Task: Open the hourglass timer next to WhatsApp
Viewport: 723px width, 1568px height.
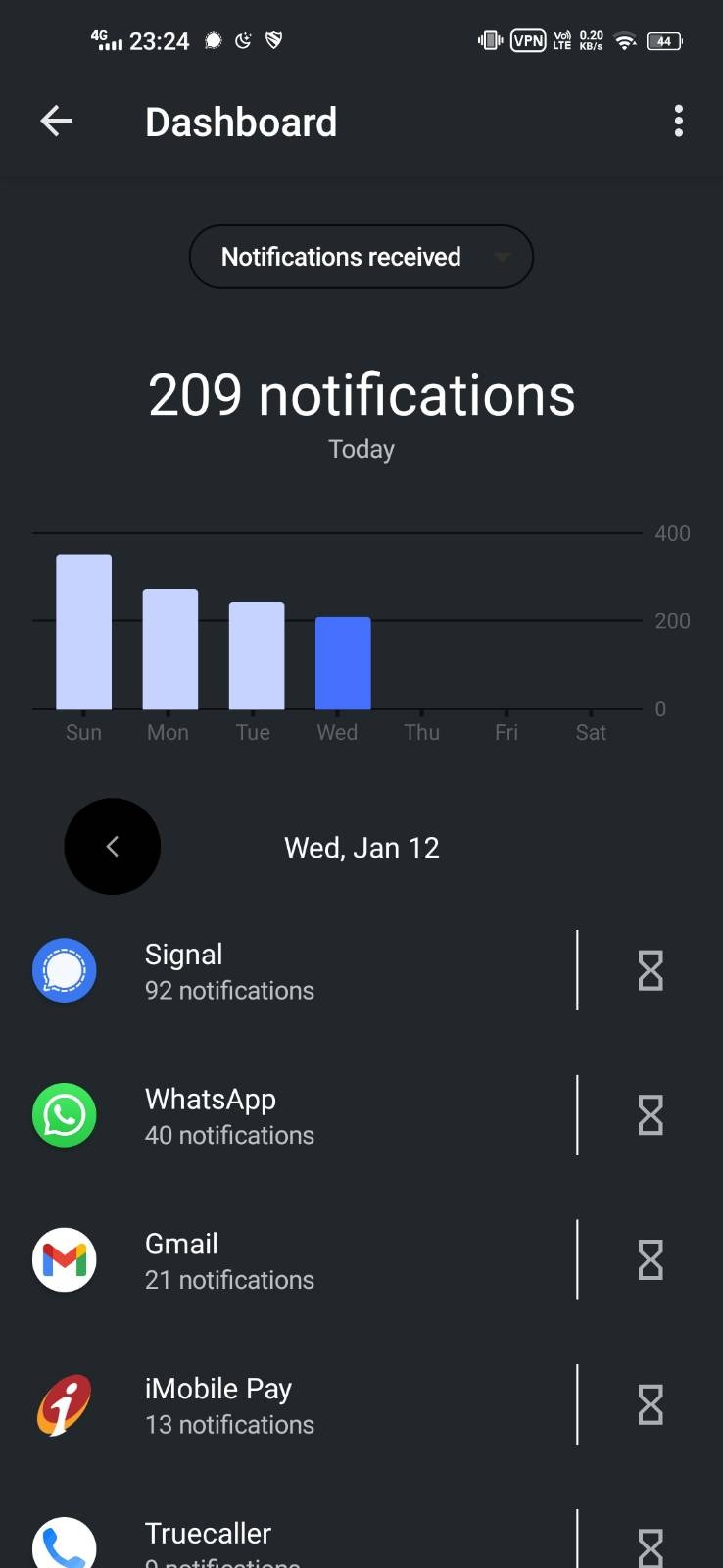Action: [x=650, y=1114]
